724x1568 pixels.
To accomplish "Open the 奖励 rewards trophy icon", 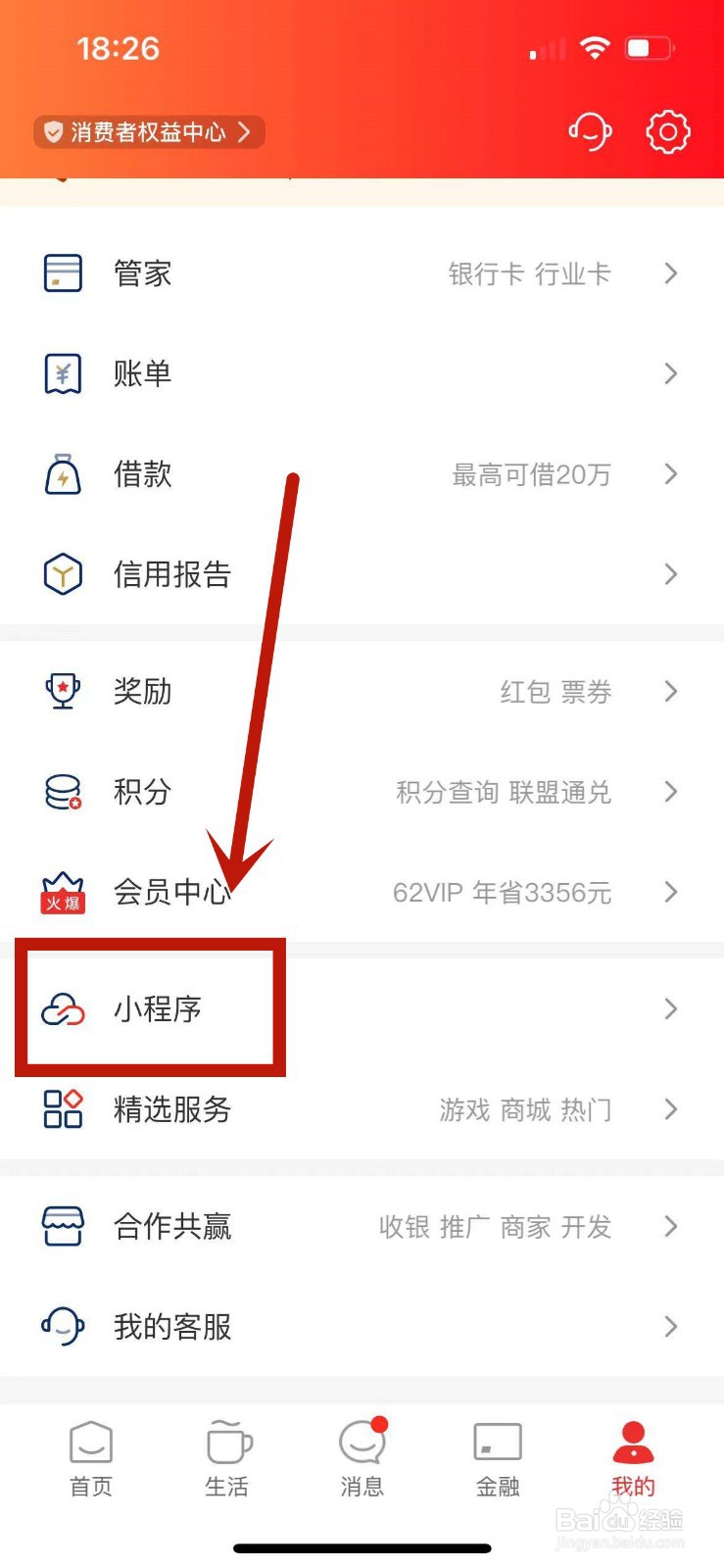I will tap(62, 691).
